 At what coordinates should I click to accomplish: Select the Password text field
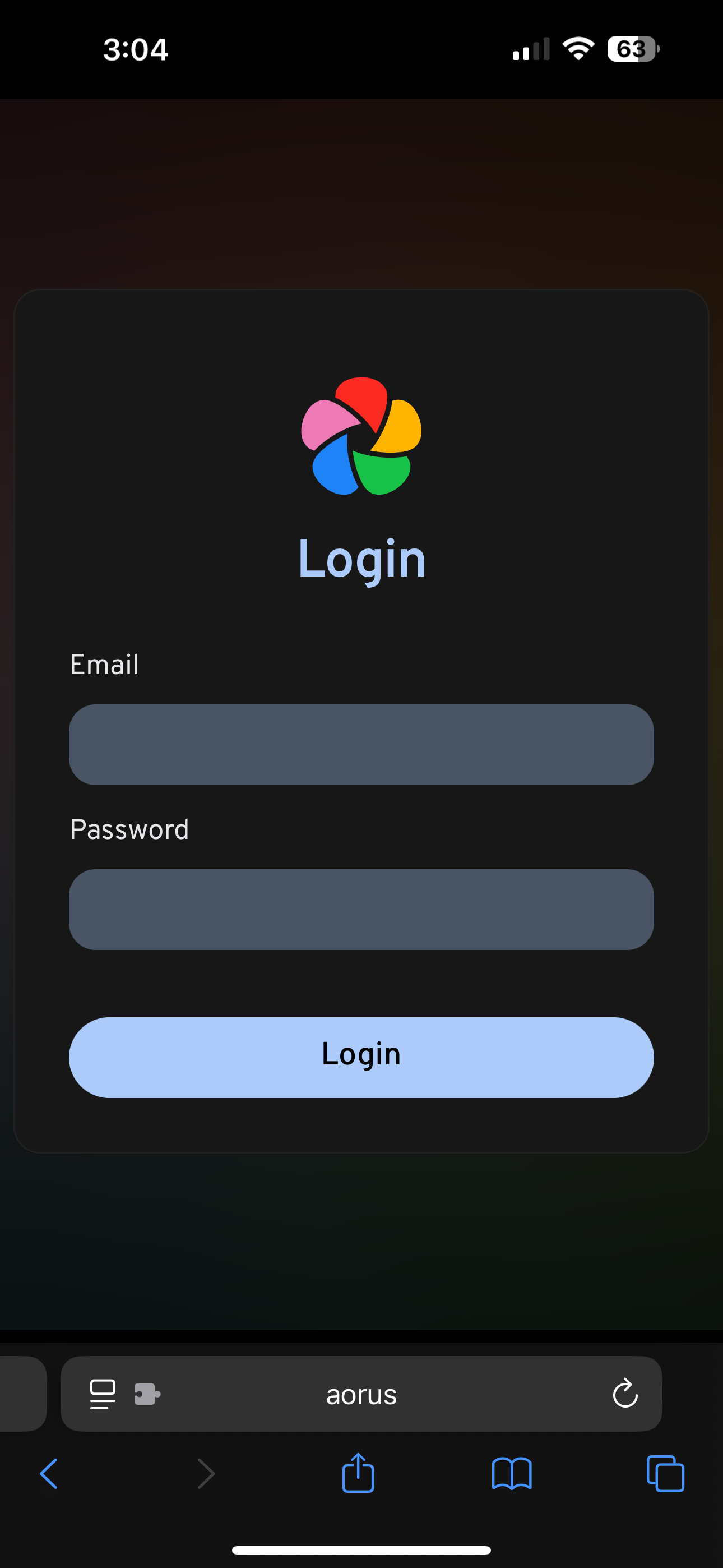[x=361, y=910]
